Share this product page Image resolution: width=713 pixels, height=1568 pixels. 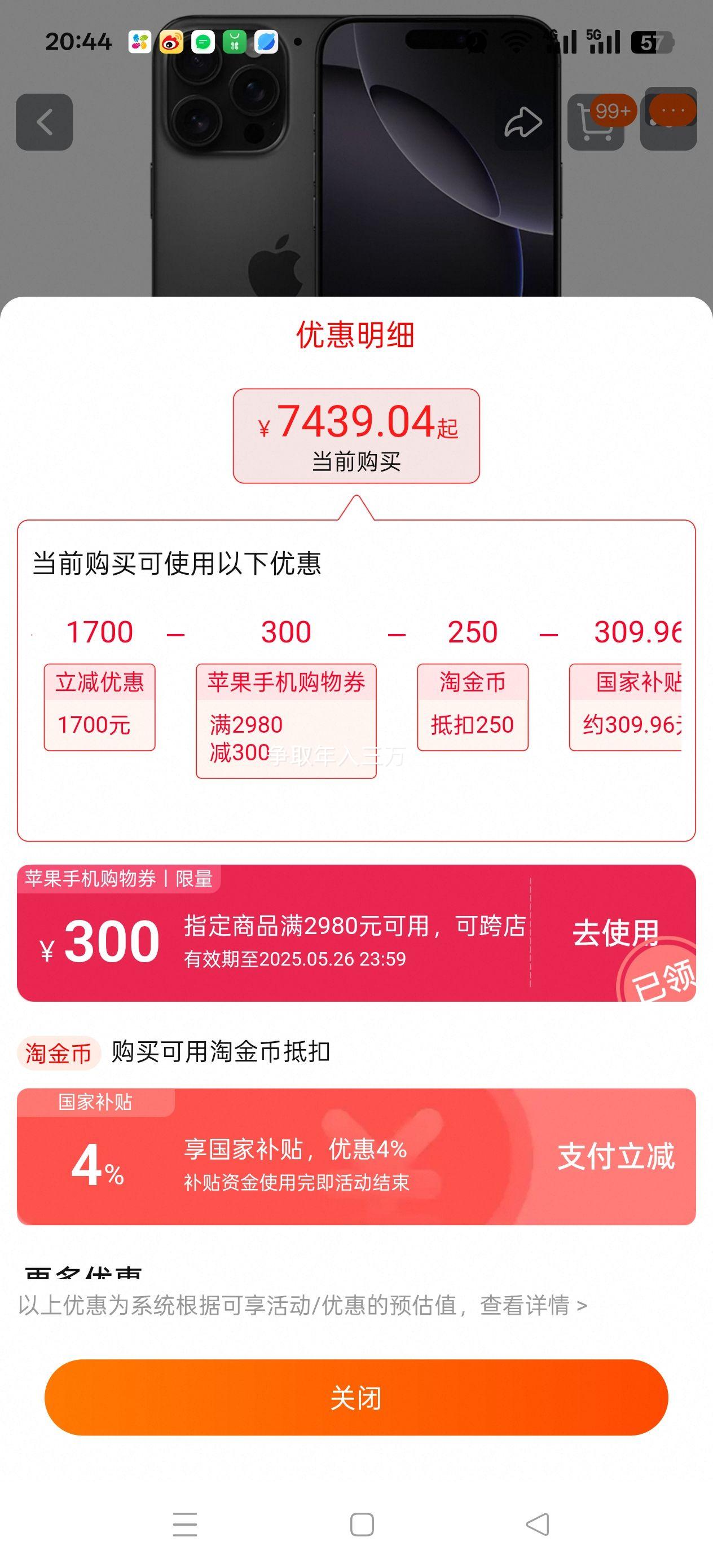(522, 122)
